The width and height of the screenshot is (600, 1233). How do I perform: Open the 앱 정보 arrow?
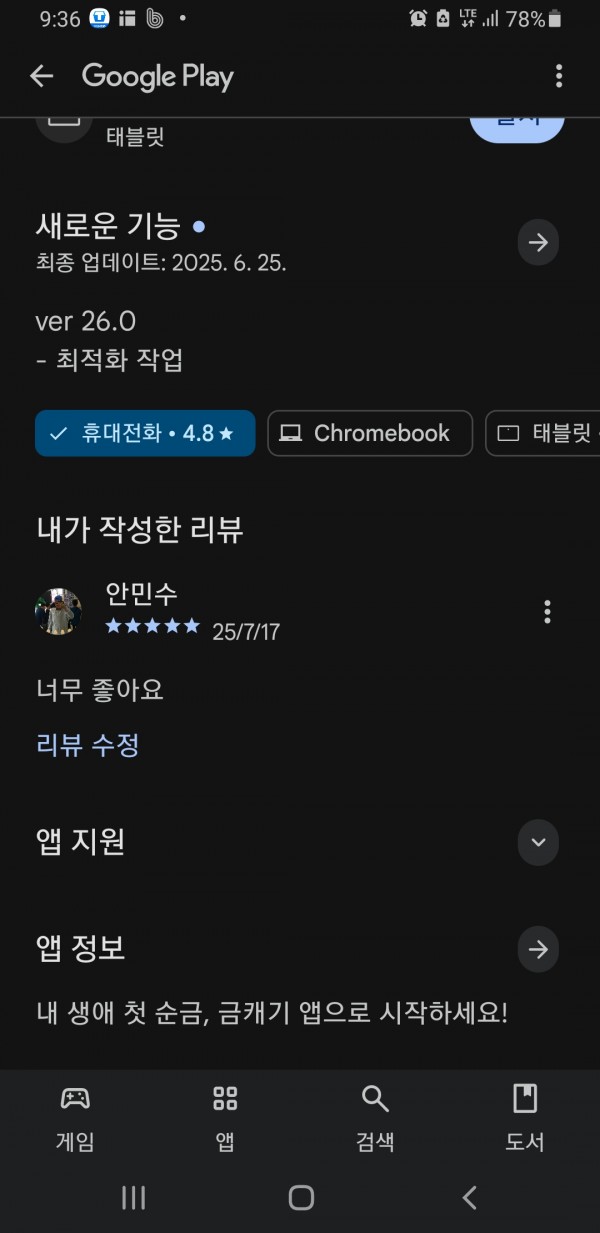click(538, 949)
